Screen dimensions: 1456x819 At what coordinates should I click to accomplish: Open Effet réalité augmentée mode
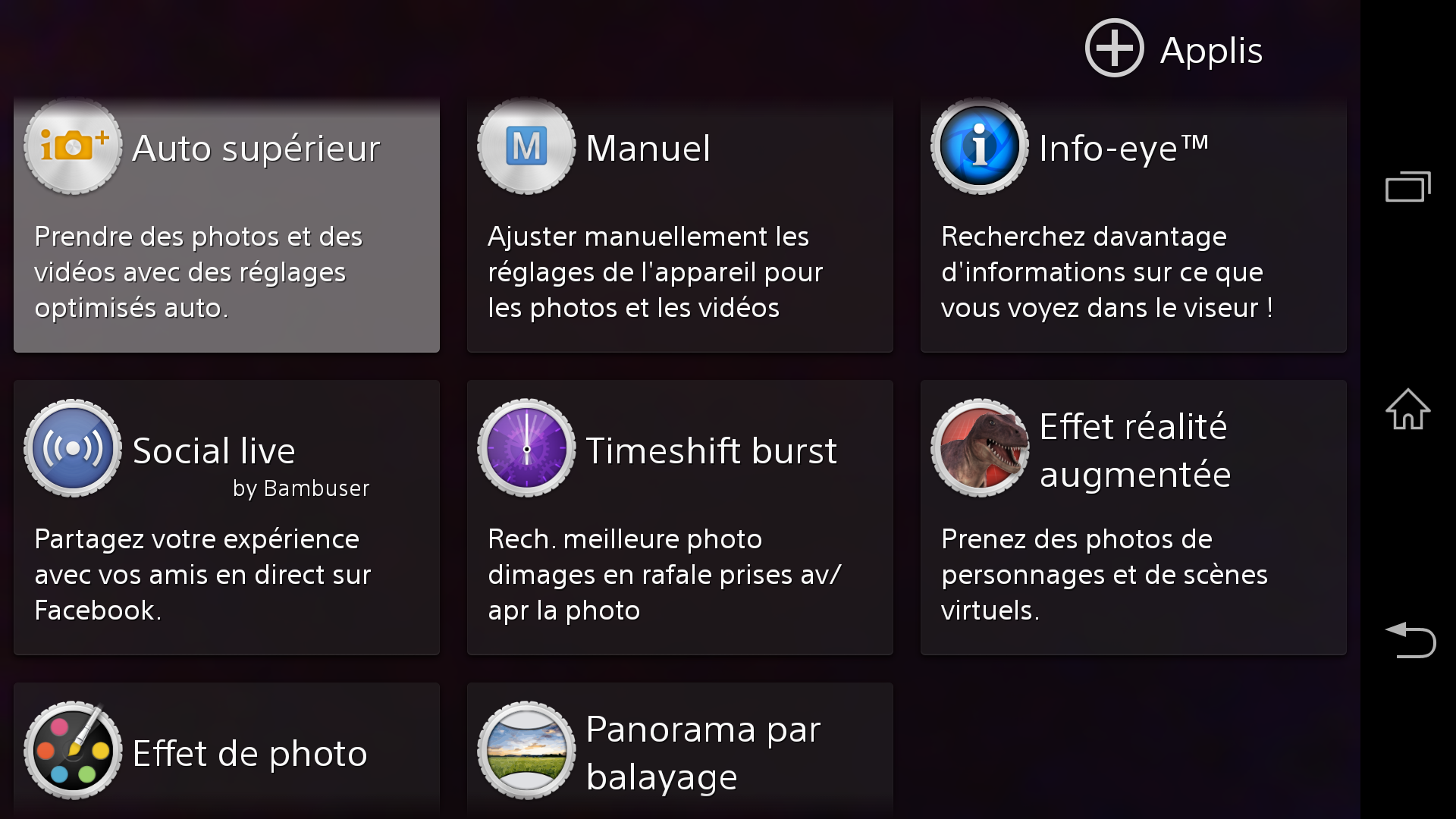pos(1133,517)
